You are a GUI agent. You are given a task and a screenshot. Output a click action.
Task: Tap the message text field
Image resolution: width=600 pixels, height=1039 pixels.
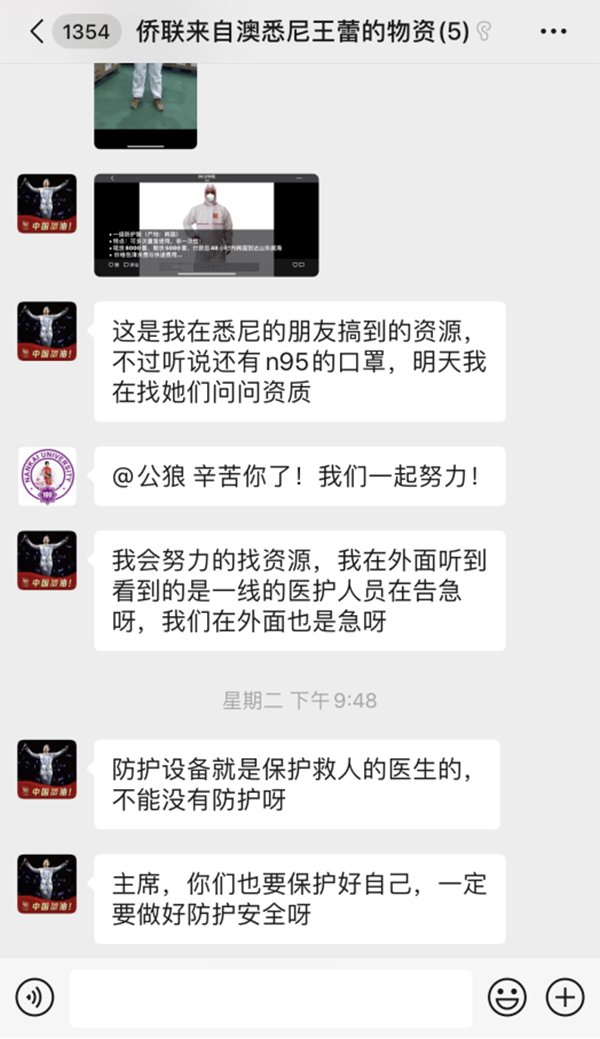click(270, 997)
